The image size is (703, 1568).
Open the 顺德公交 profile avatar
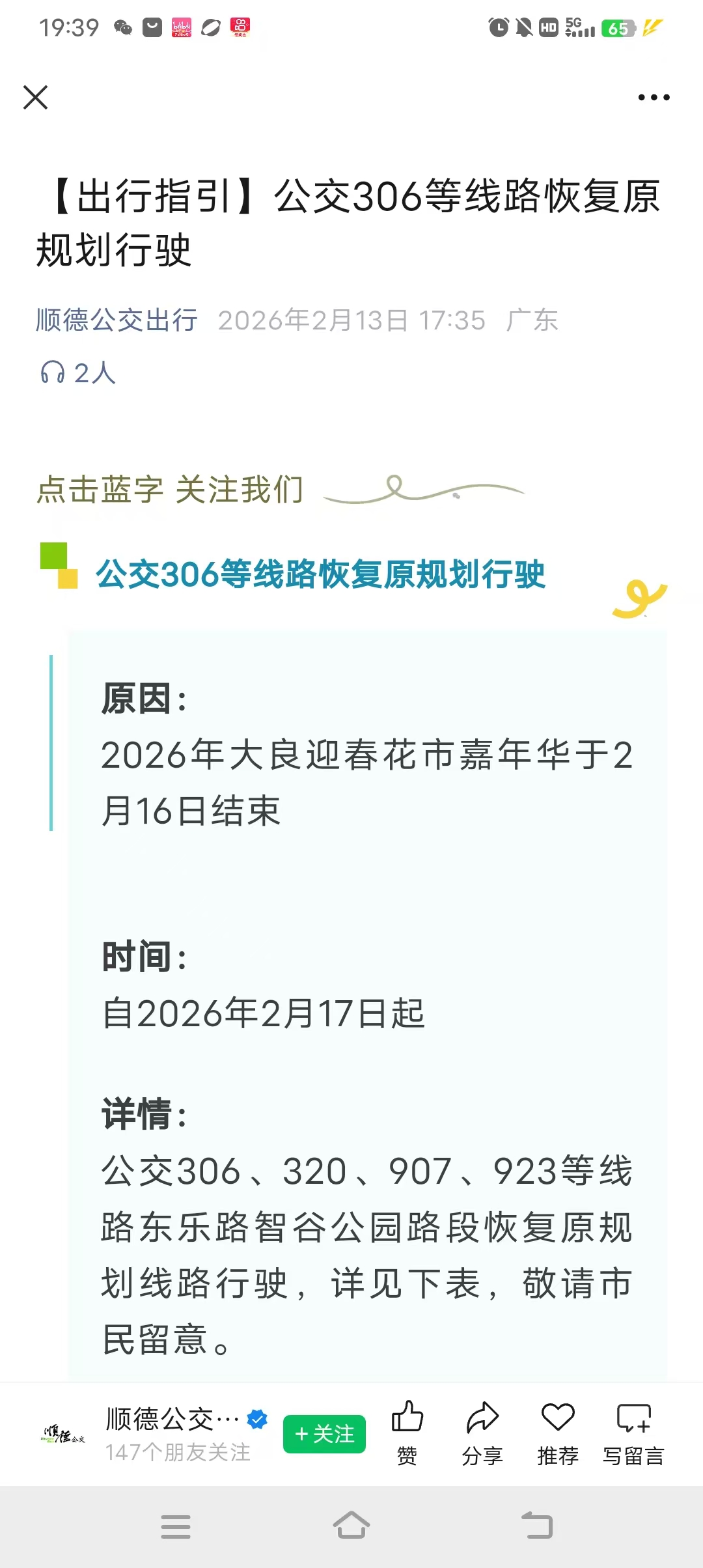pos(62,1435)
